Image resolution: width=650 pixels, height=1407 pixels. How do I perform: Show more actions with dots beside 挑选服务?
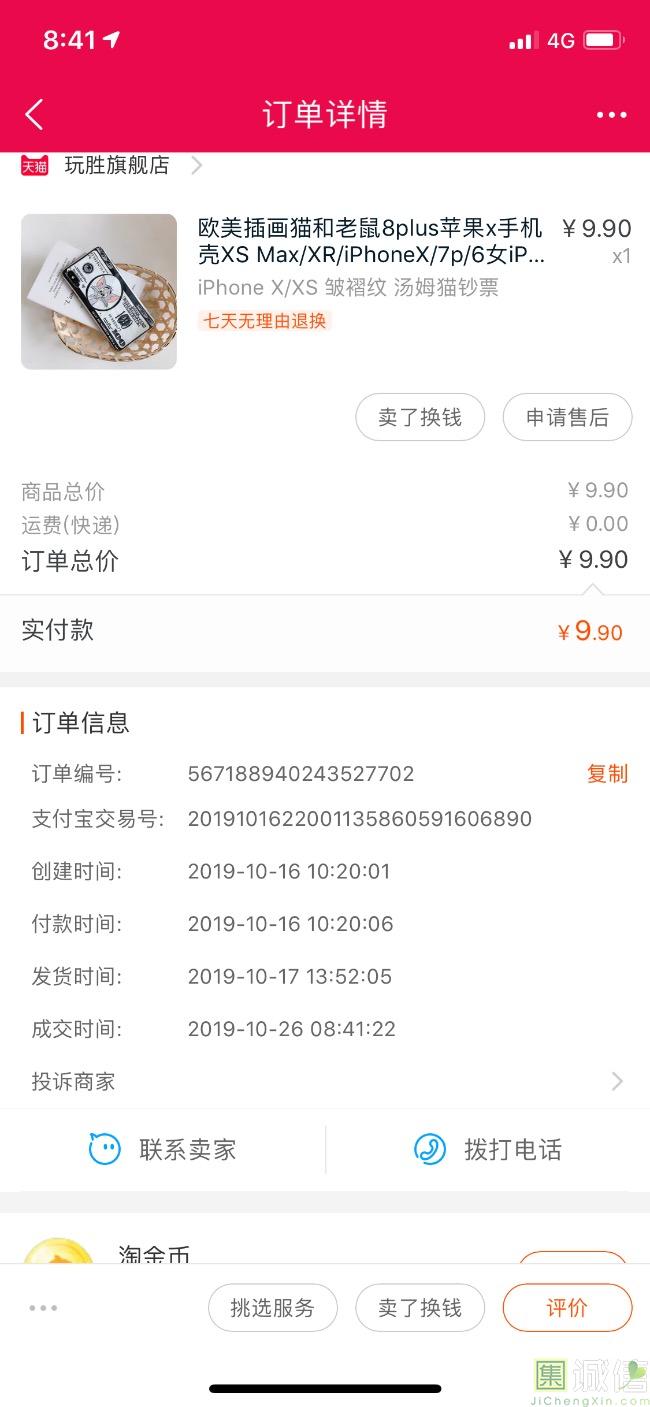[43, 1307]
